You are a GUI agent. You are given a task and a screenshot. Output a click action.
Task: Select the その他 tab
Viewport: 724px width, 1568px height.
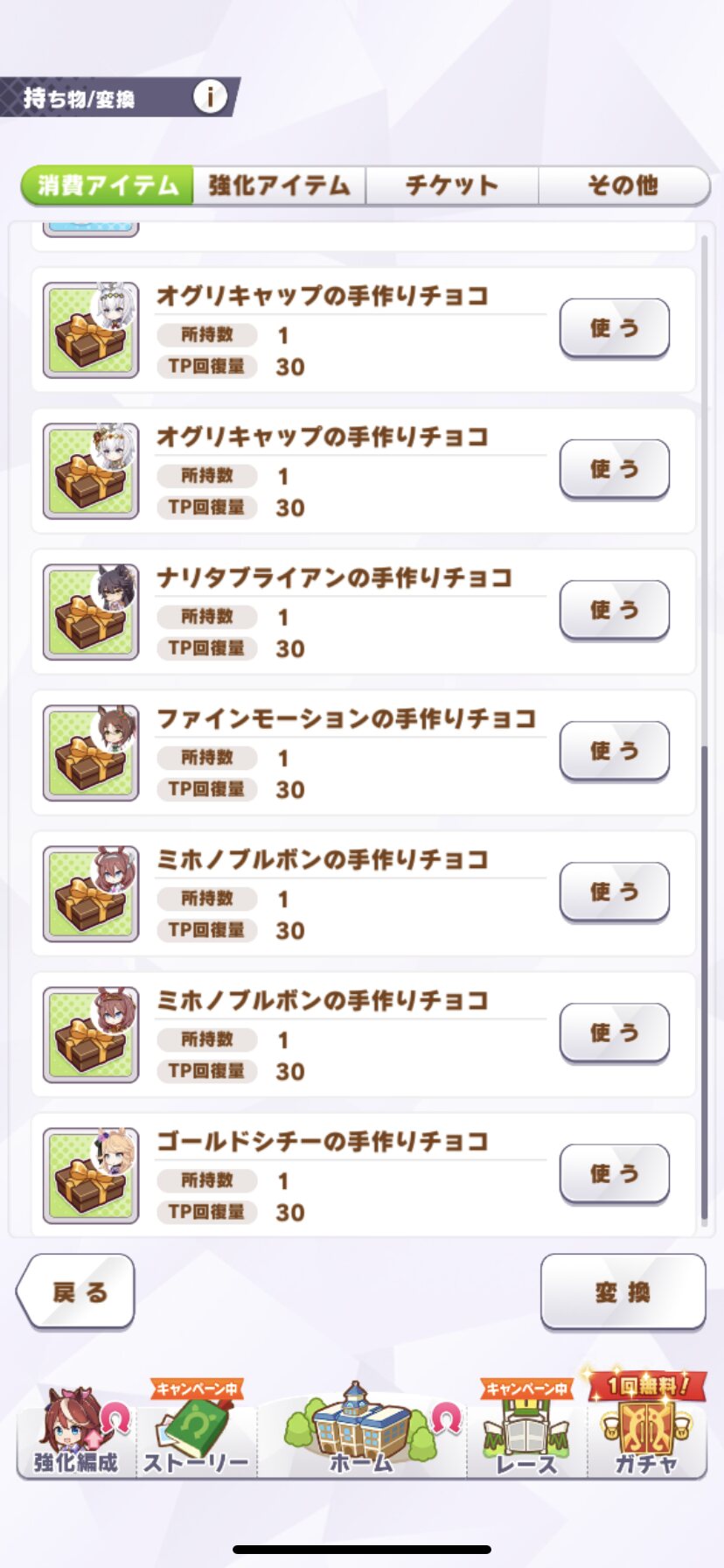tap(623, 185)
